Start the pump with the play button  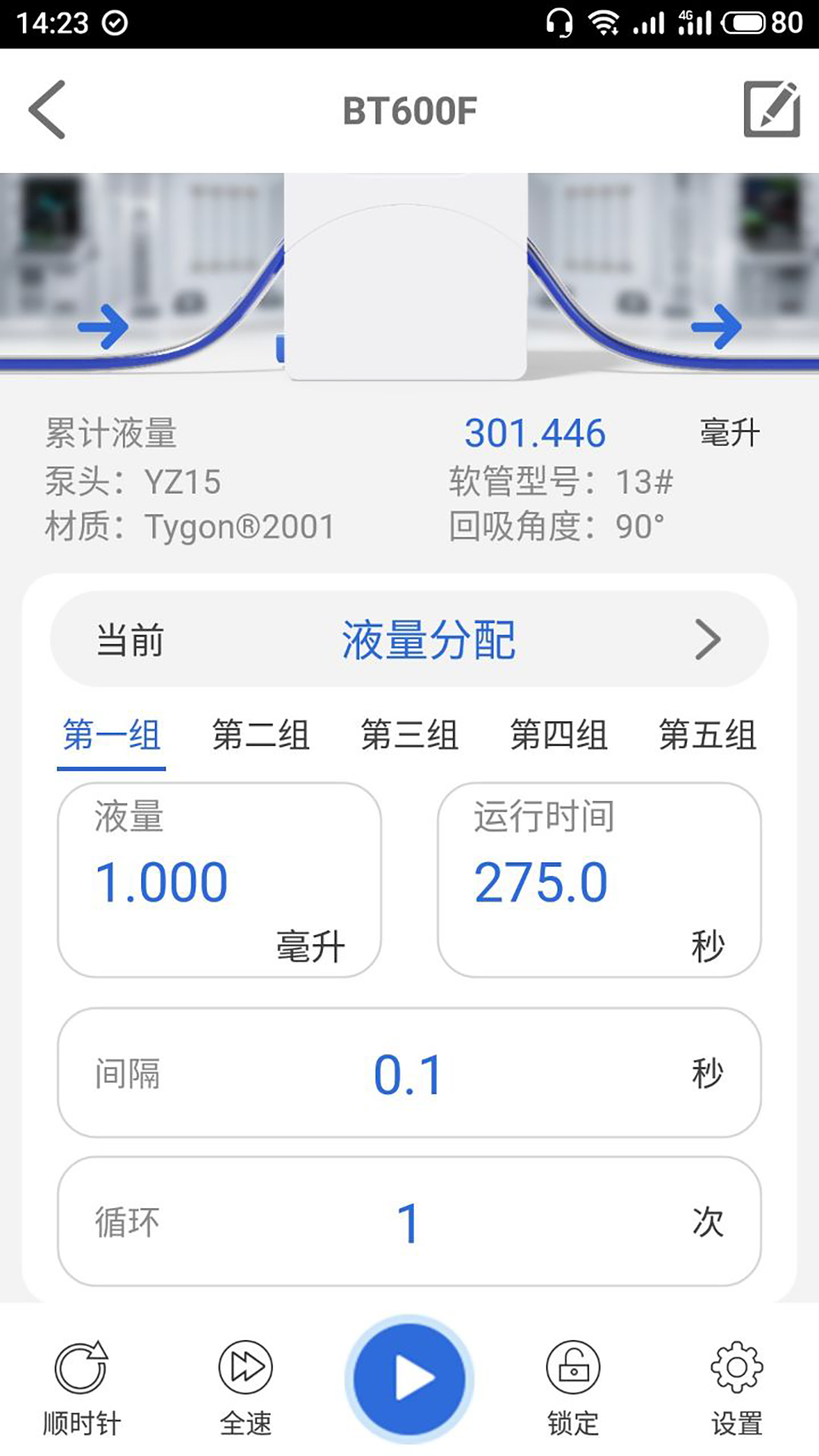(x=409, y=1379)
